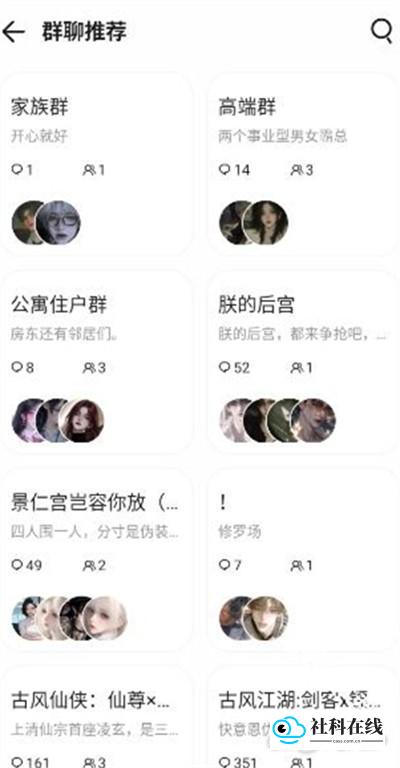Go back from 群聊推荐
400x768 pixels.
click(x=13, y=32)
